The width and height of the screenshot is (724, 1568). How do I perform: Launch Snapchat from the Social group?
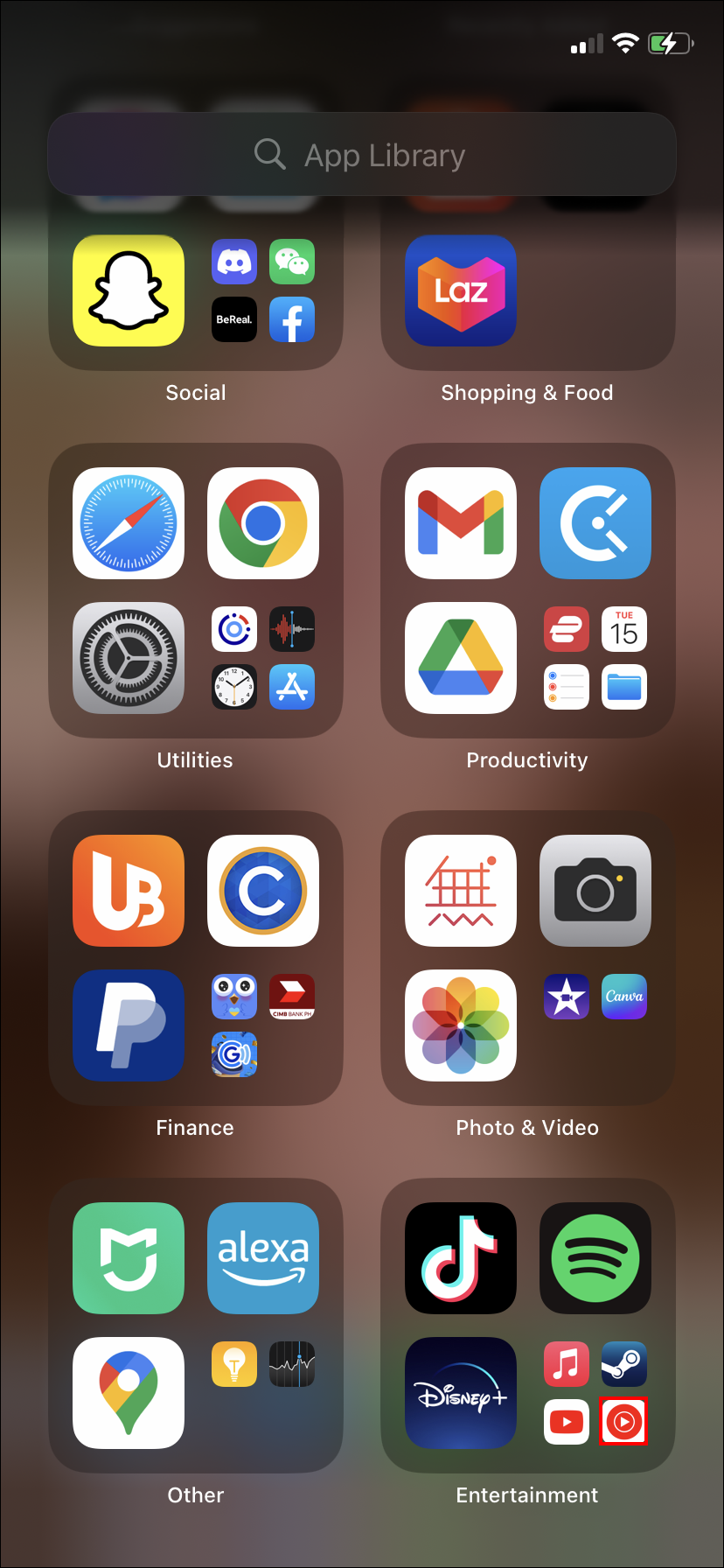click(129, 290)
